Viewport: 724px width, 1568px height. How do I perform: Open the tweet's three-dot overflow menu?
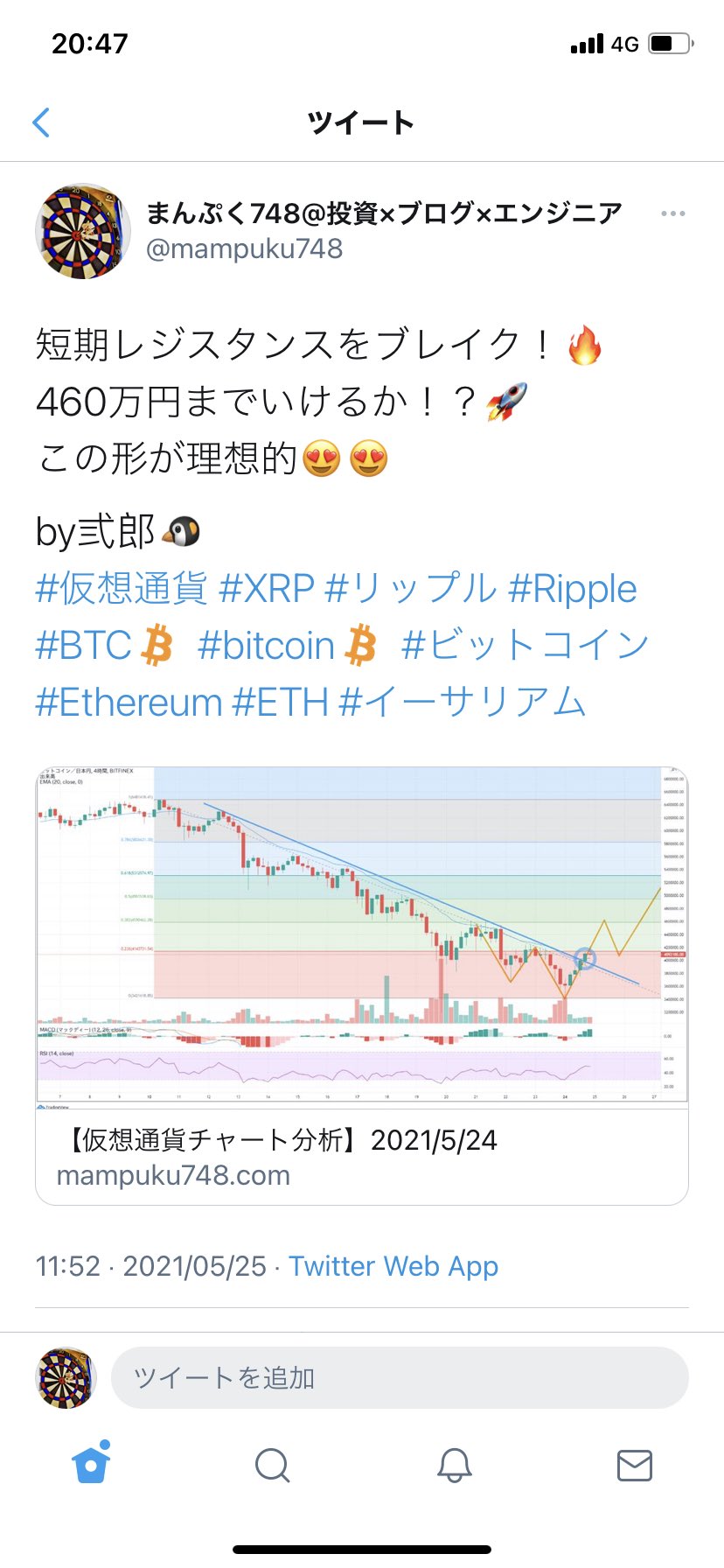(x=672, y=213)
